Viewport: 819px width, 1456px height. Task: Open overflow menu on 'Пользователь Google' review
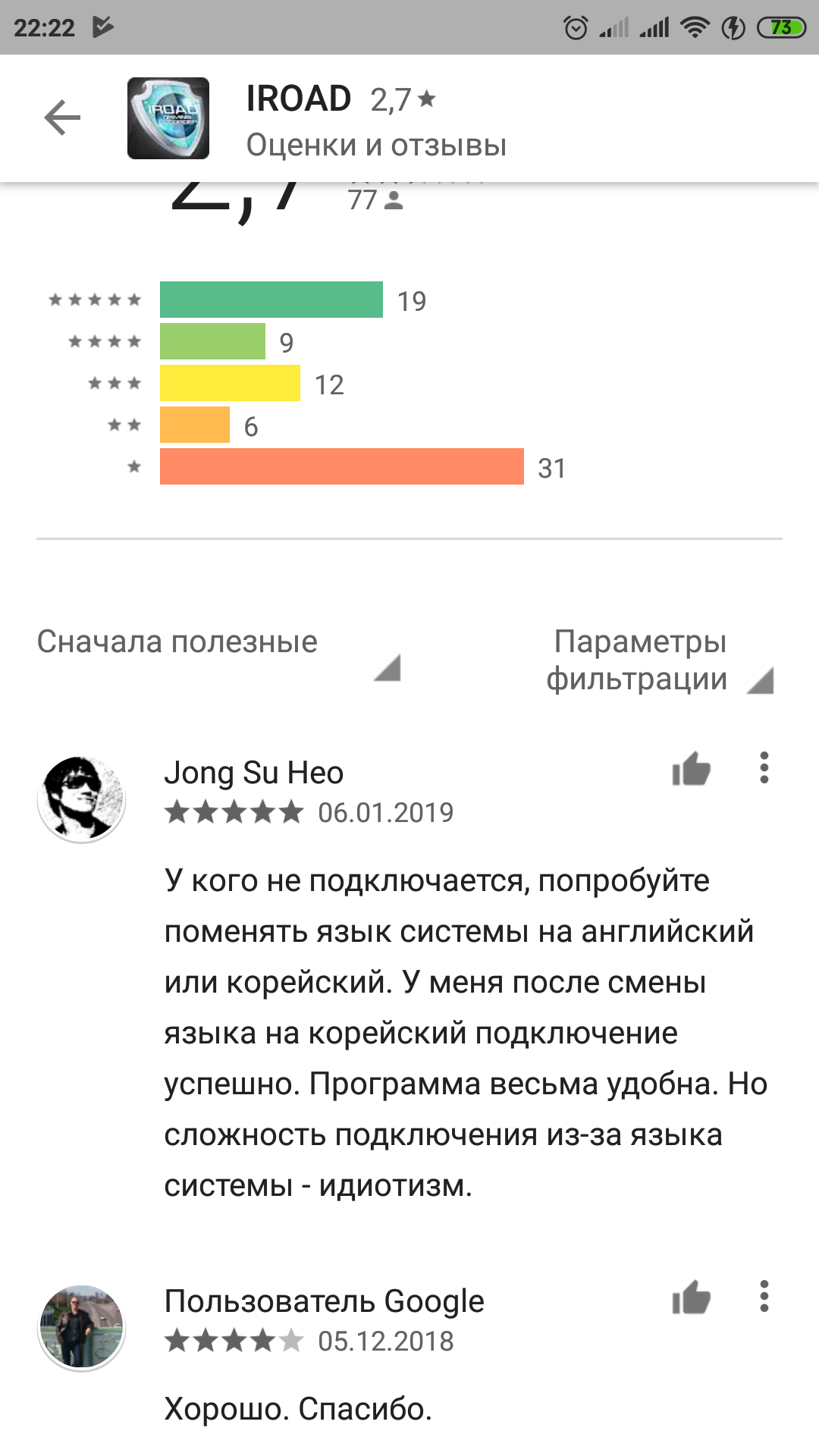(x=764, y=1297)
